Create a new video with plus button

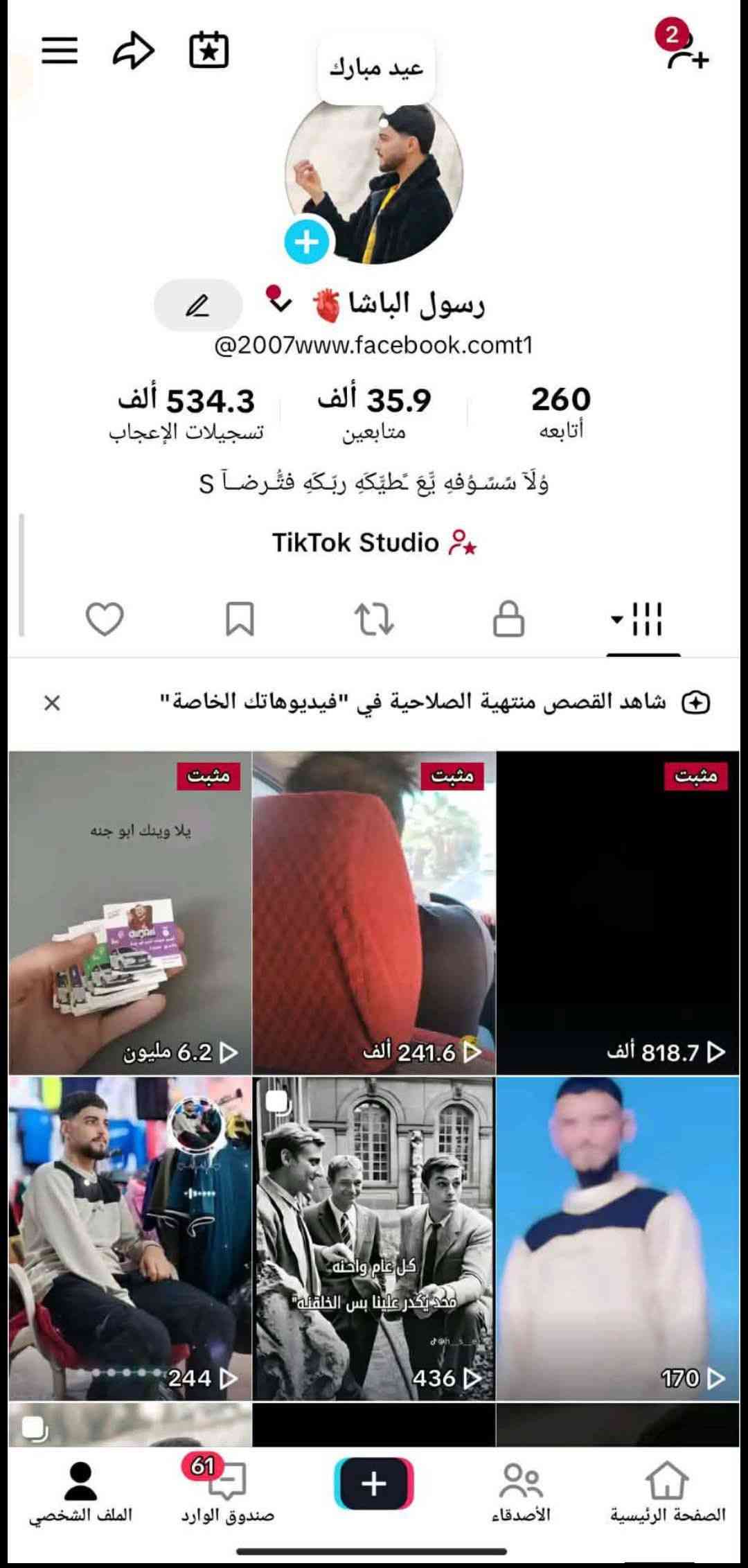click(374, 1483)
